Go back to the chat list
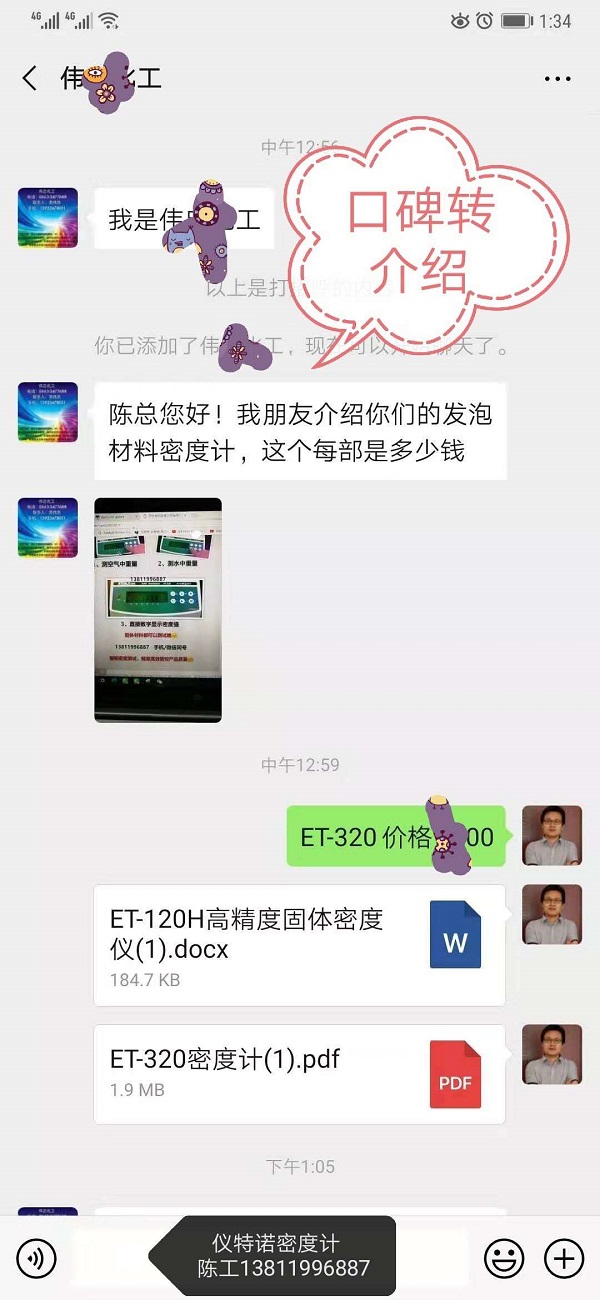 pos(30,78)
